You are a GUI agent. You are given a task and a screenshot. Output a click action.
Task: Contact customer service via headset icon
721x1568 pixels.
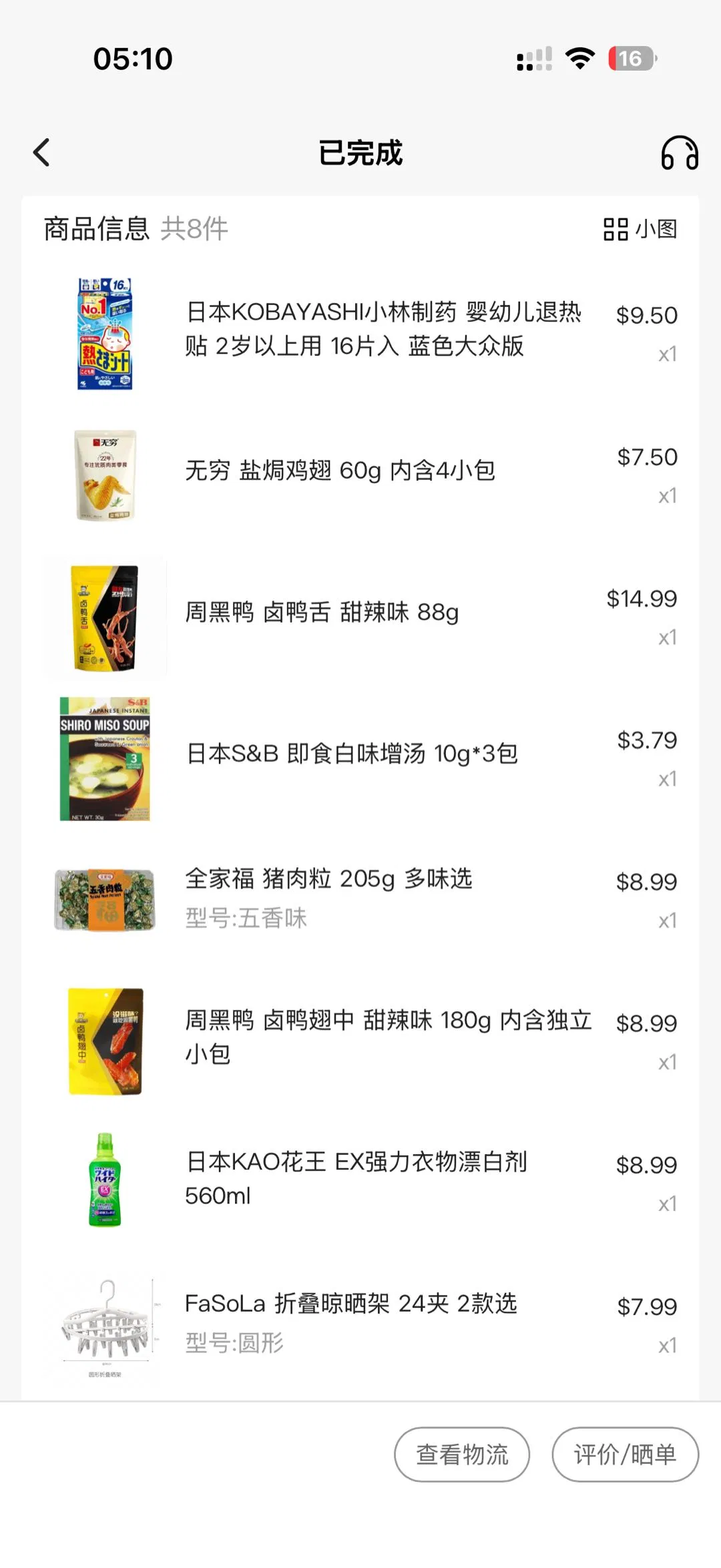pos(679,153)
